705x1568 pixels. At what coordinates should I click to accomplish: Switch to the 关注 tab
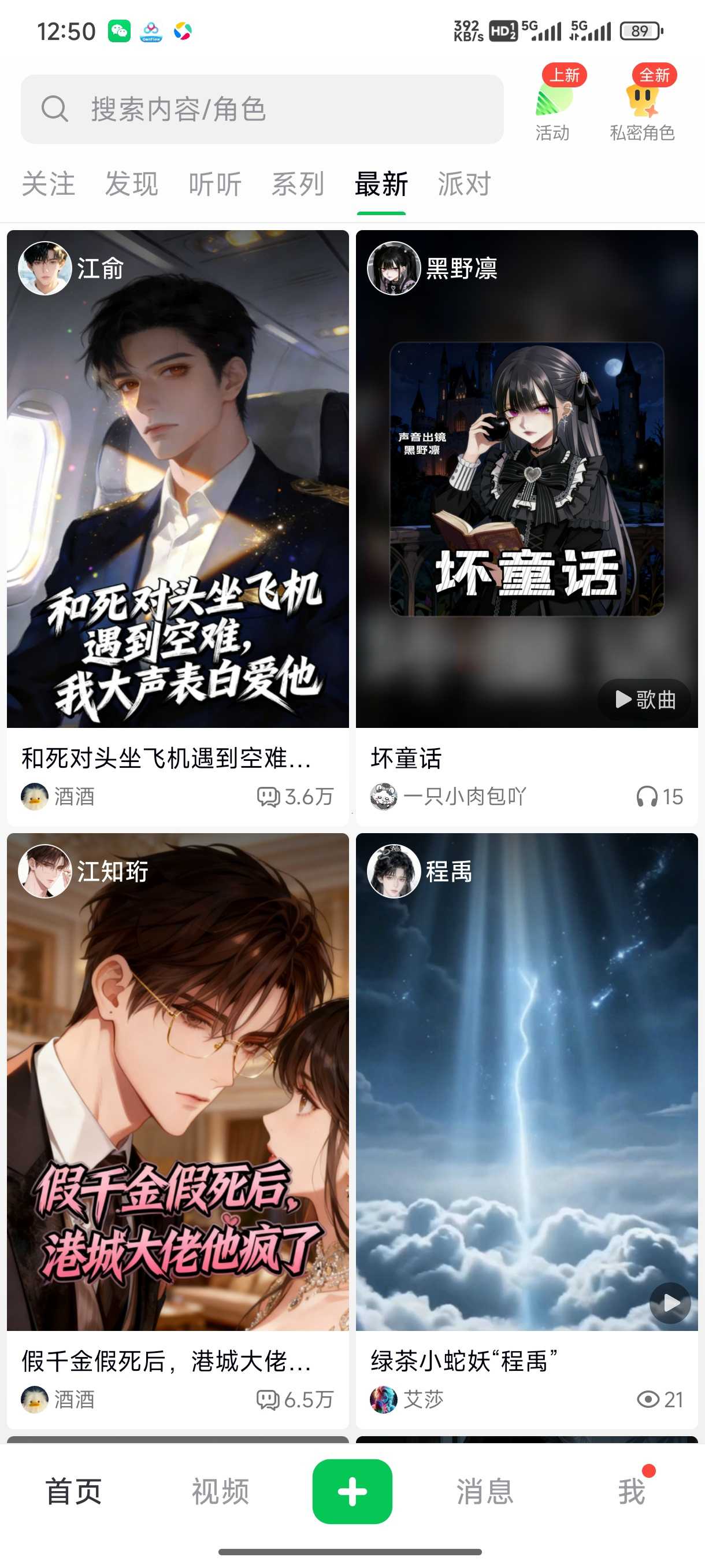(49, 184)
